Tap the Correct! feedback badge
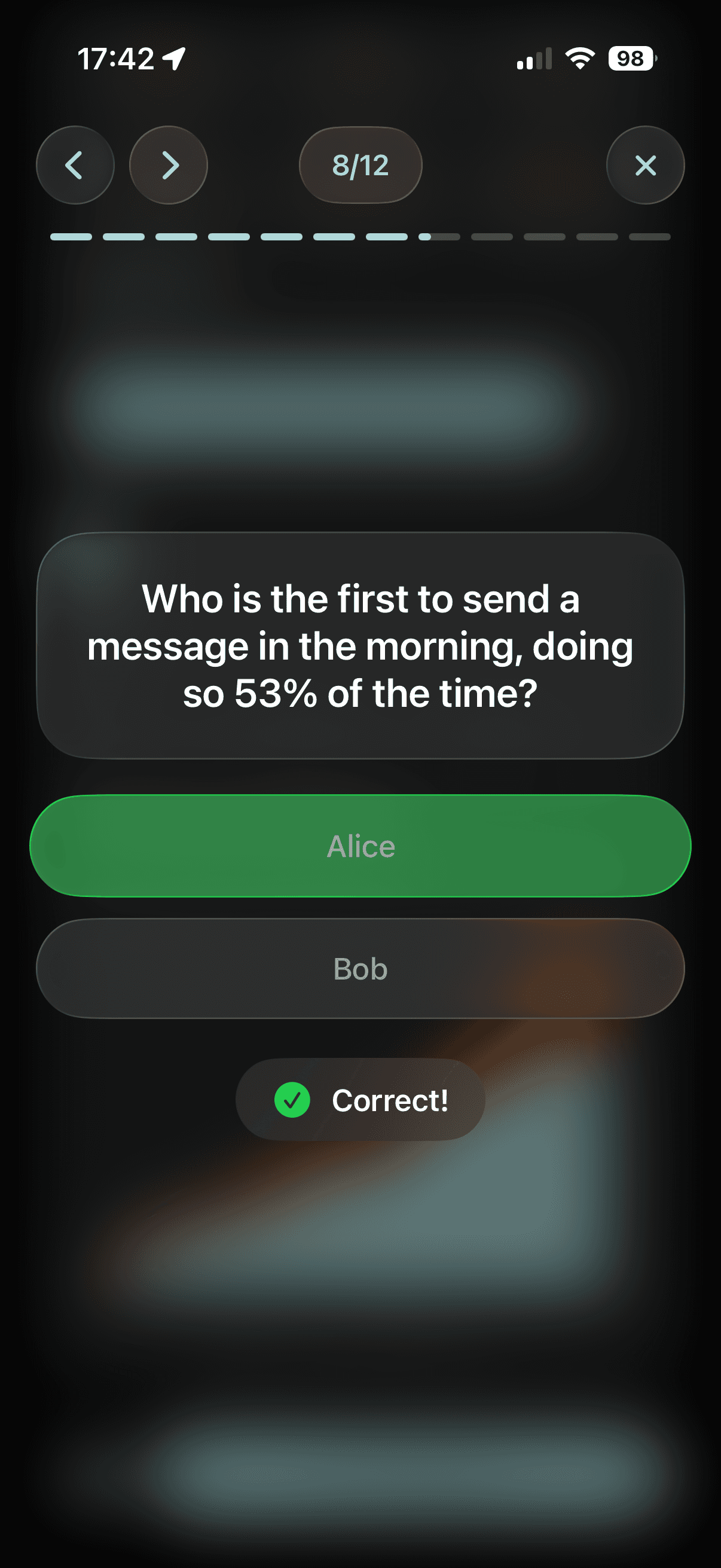 click(360, 1100)
